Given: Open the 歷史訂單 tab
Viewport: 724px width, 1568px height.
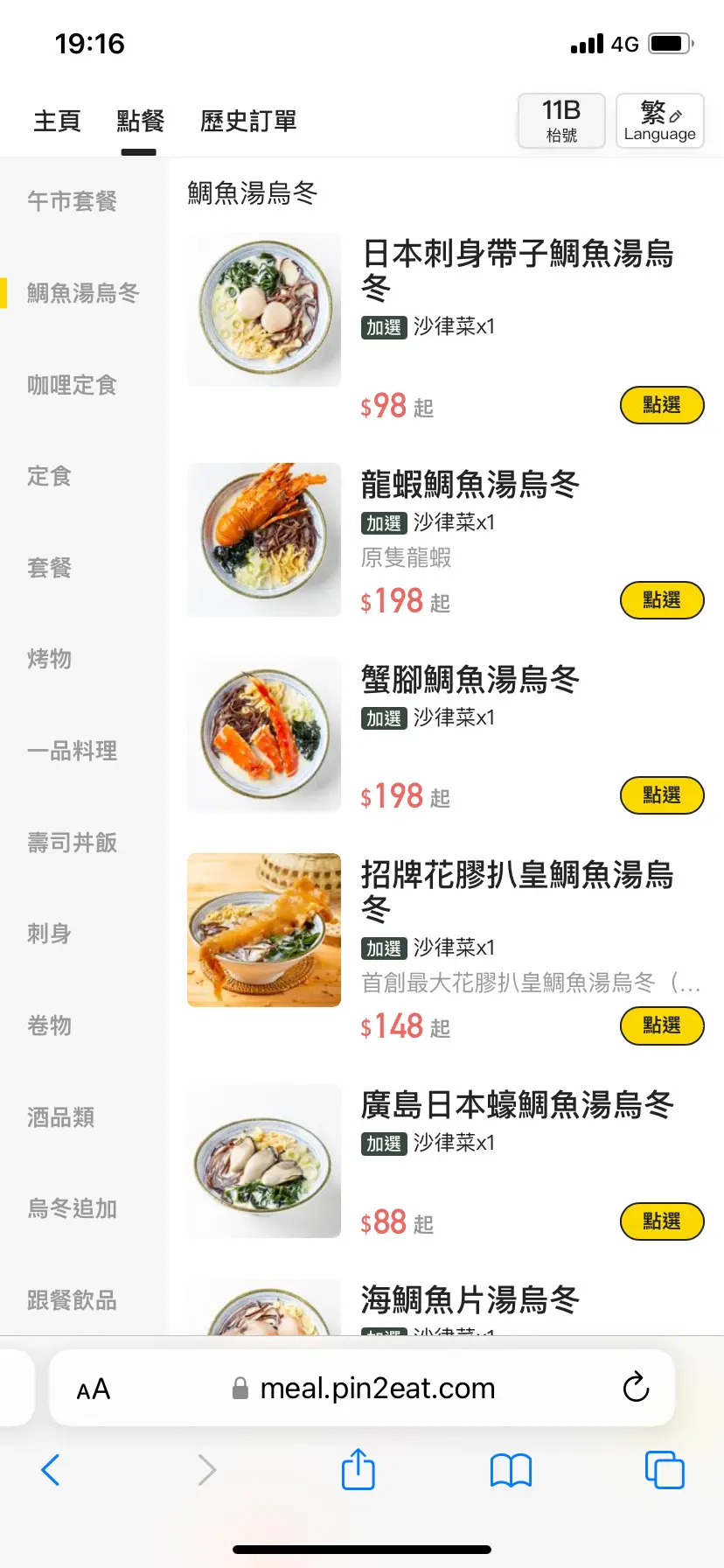Looking at the screenshot, I should 248,121.
